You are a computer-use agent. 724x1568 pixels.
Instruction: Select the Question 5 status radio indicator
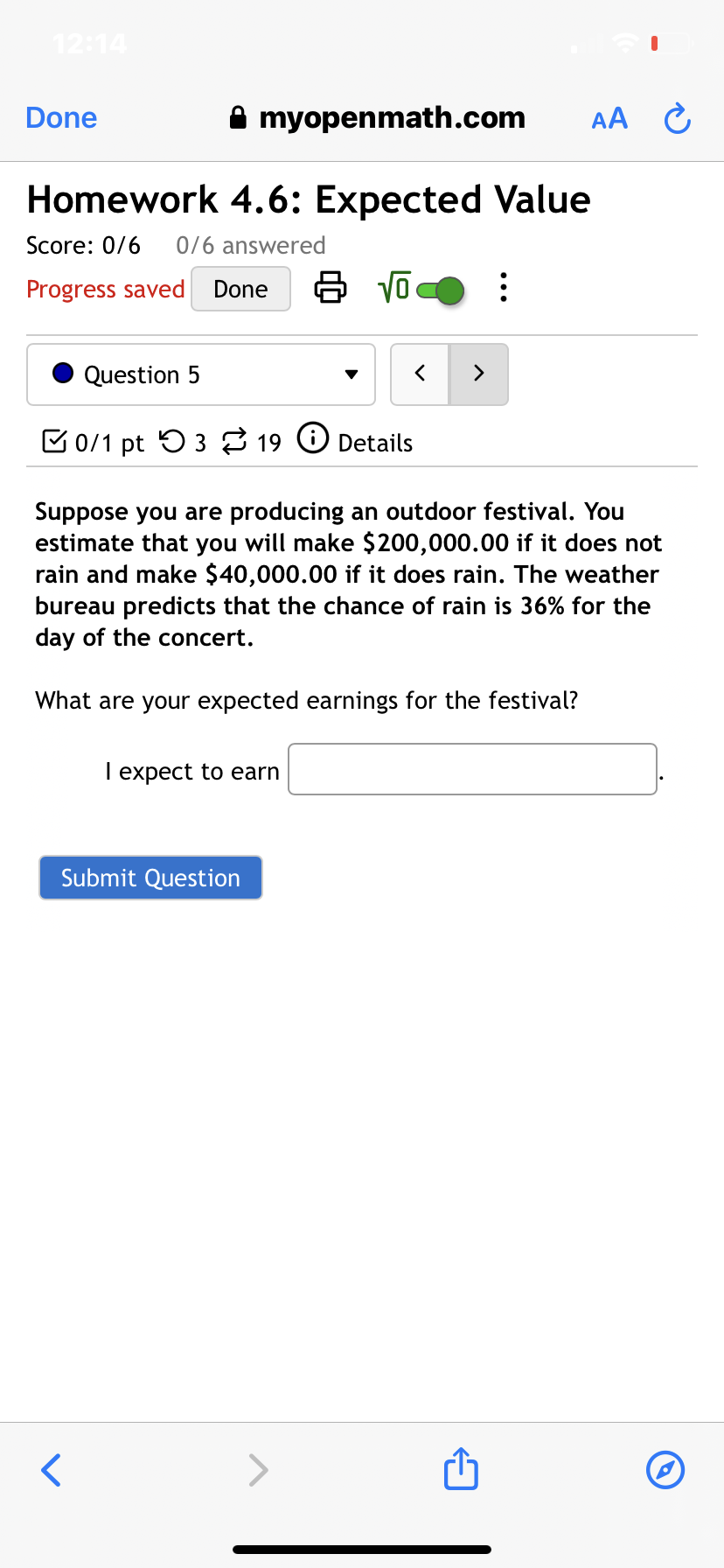tap(62, 373)
